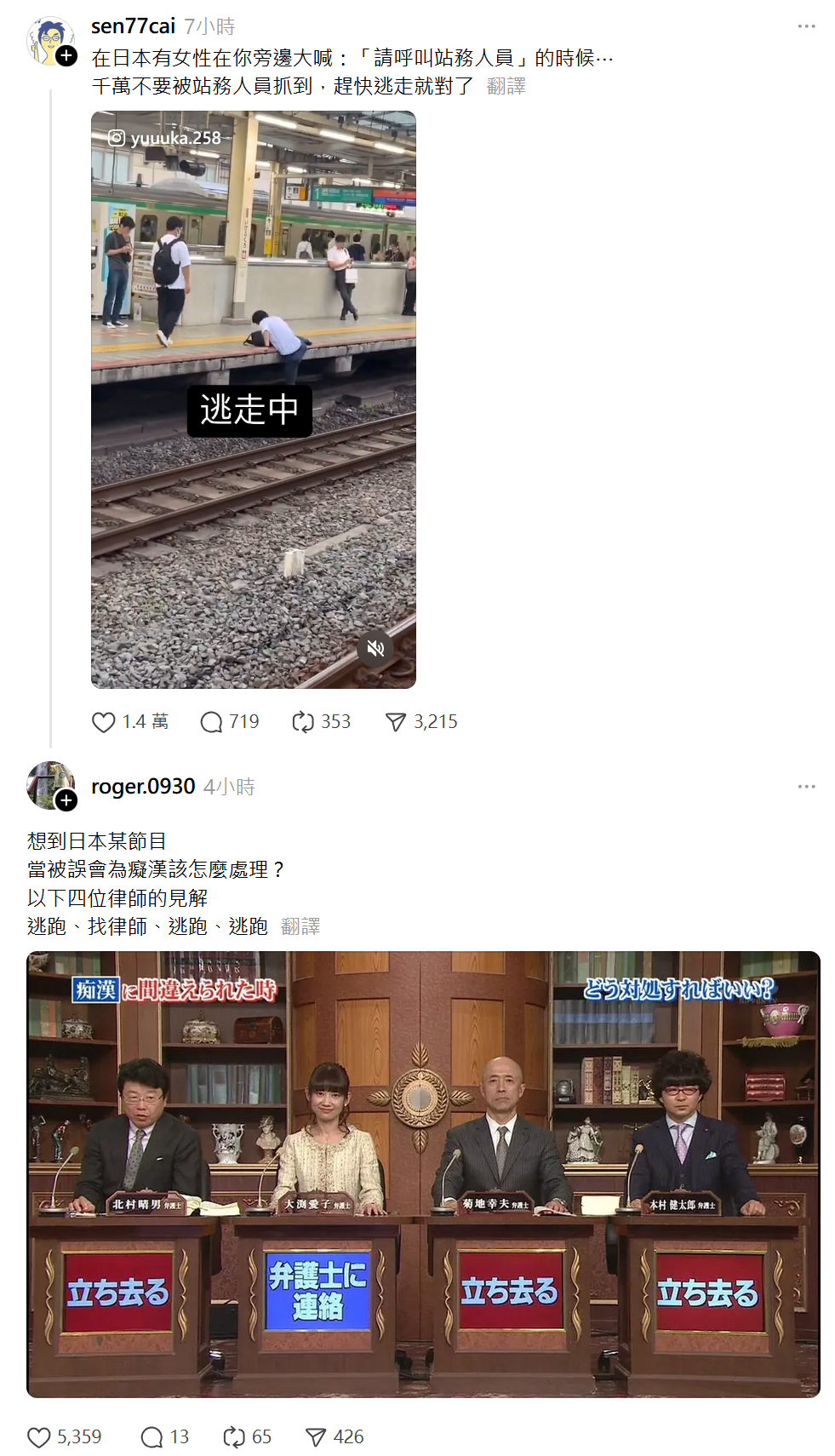Screen dimensions: 835x1456
Task: Open sen77cai's profile from the username
Action: coord(133,26)
